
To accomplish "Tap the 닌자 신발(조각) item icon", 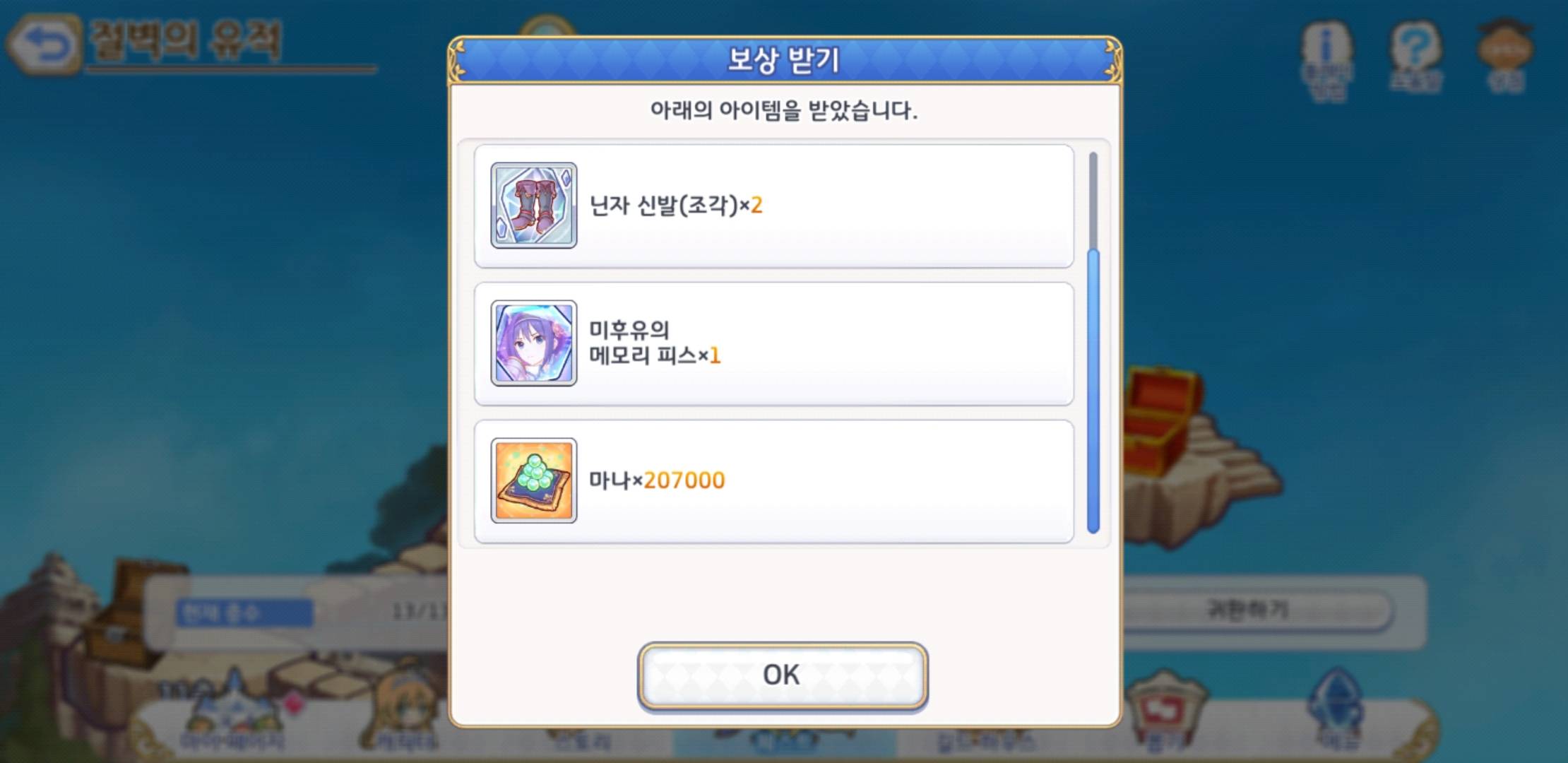I will coord(534,206).
